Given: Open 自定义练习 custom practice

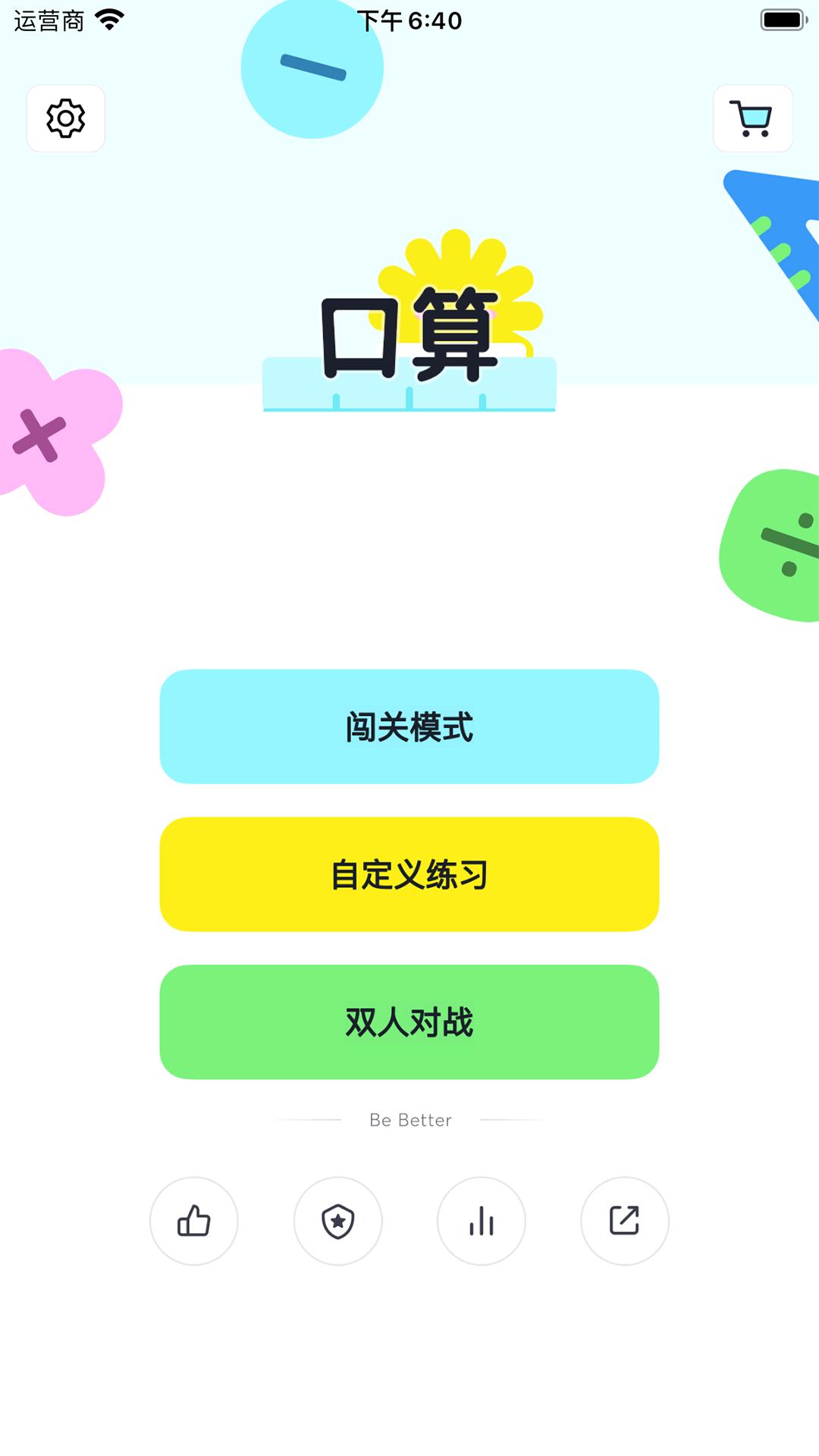Looking at the screenshot, I should pos(409,874).
